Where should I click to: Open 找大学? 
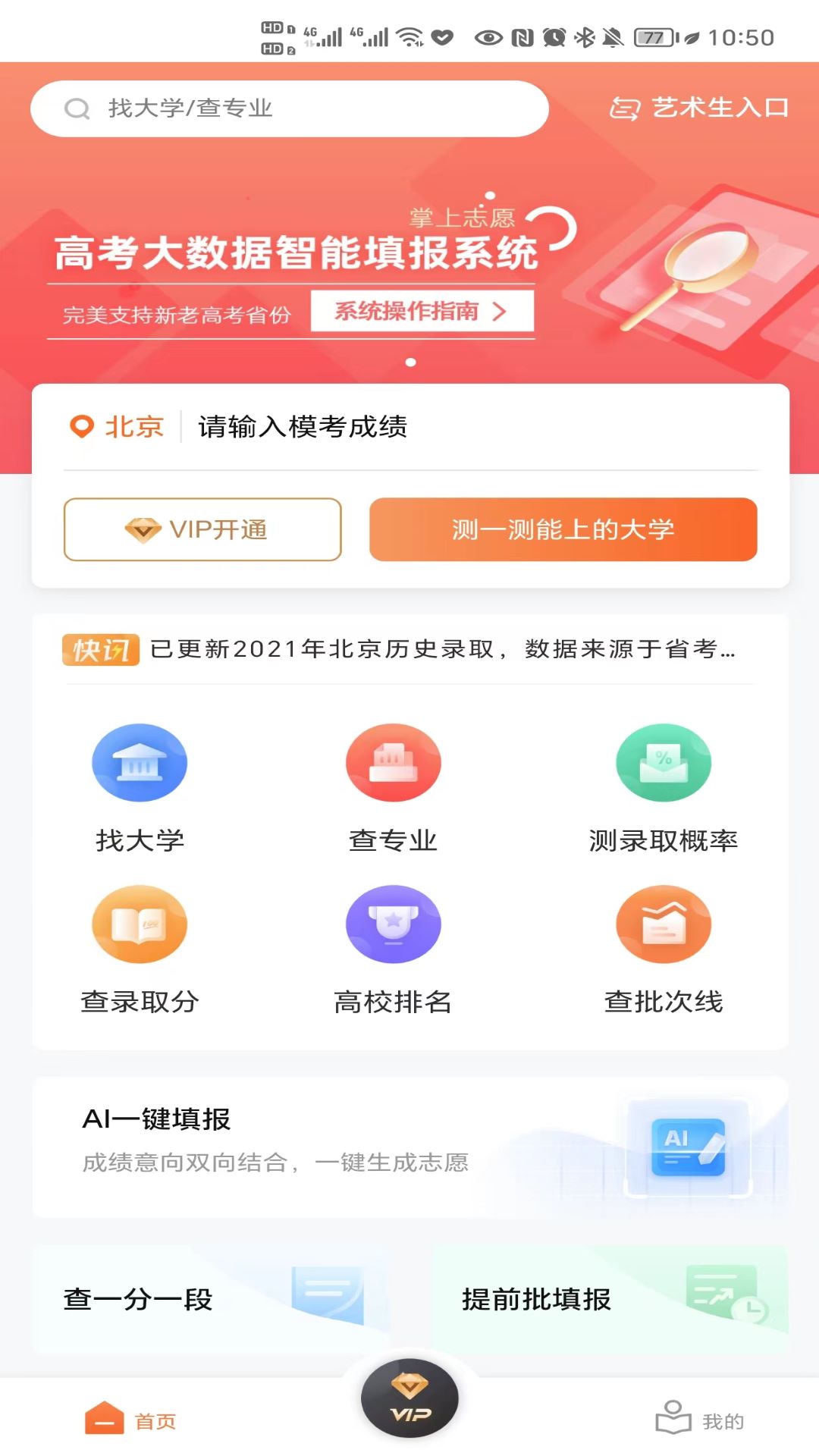pyautogui.click(x=140, y=789)
